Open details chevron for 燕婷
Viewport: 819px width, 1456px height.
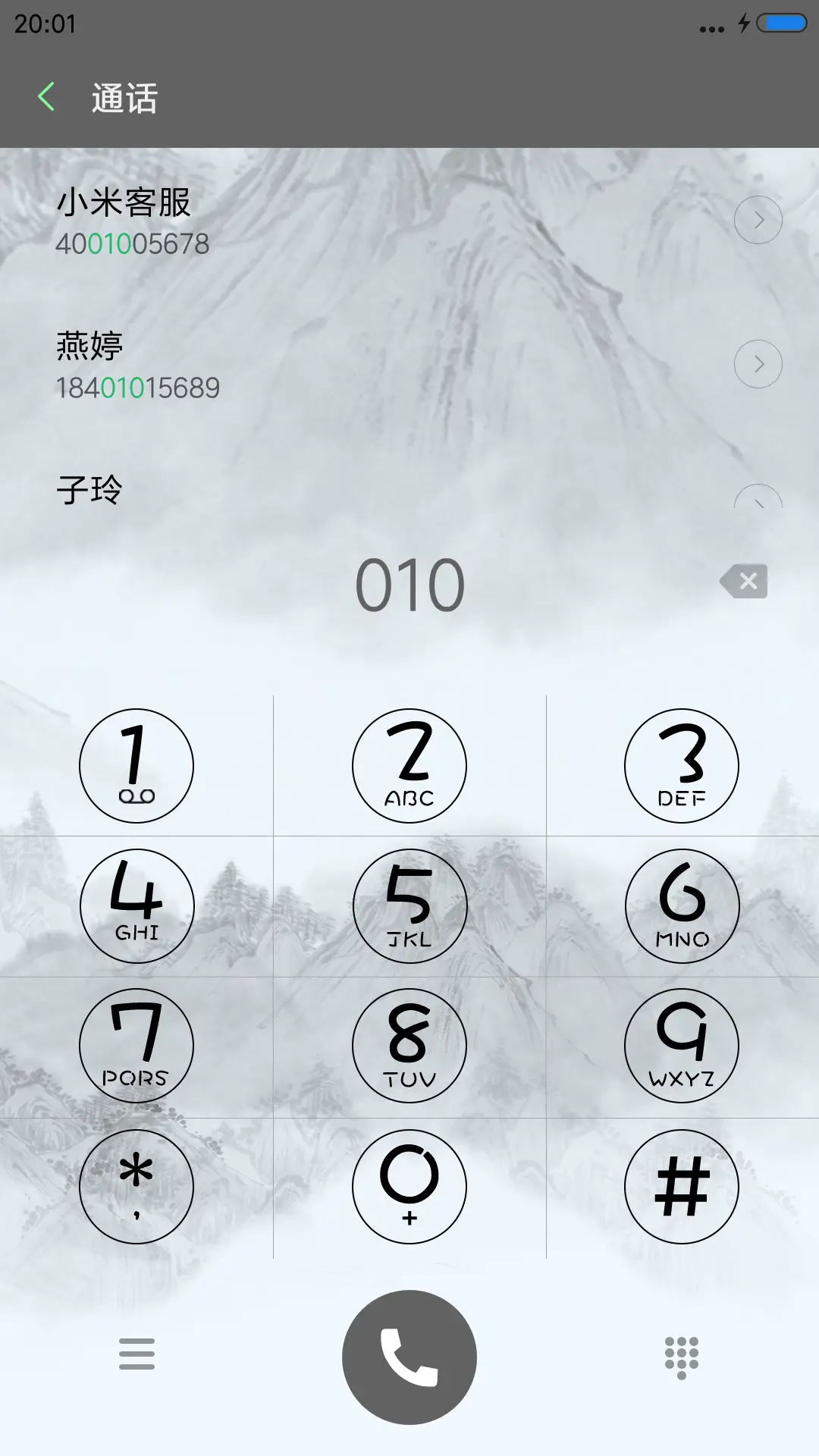[758, 363]
